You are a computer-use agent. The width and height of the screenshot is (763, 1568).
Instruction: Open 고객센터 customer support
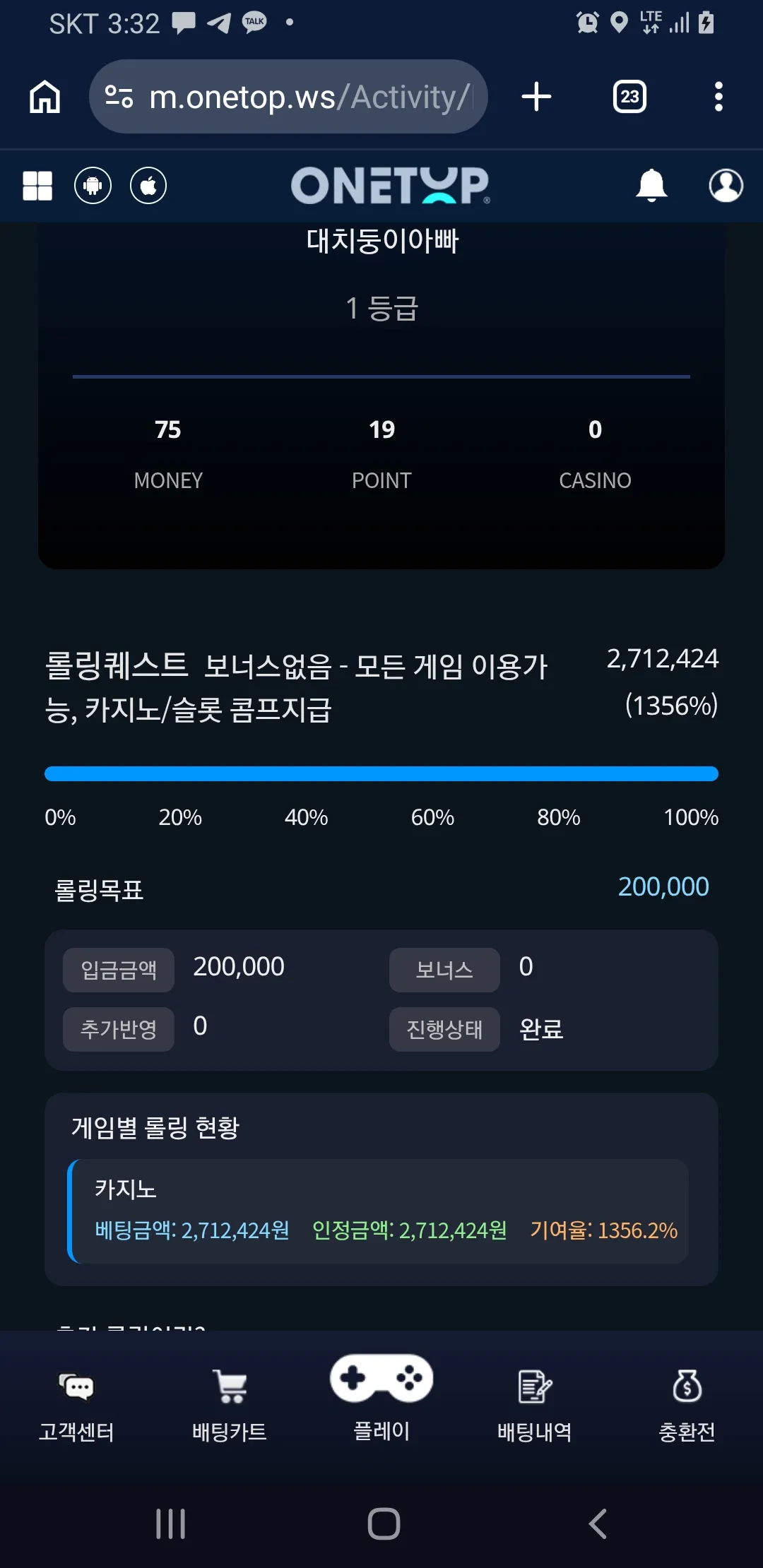(x=76, y=1404)
